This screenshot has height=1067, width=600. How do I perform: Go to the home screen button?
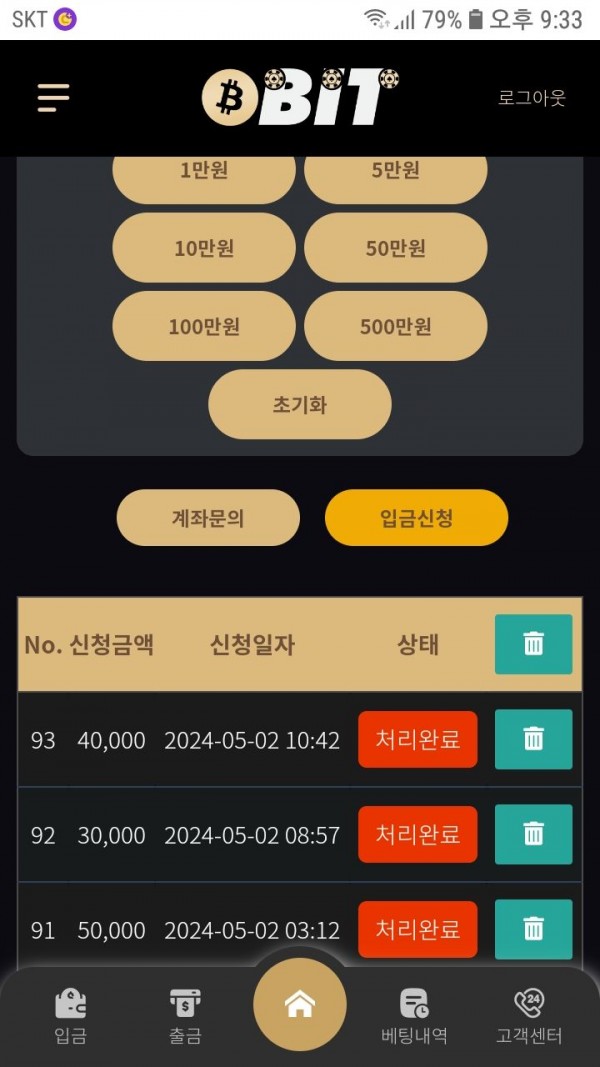300,1005
